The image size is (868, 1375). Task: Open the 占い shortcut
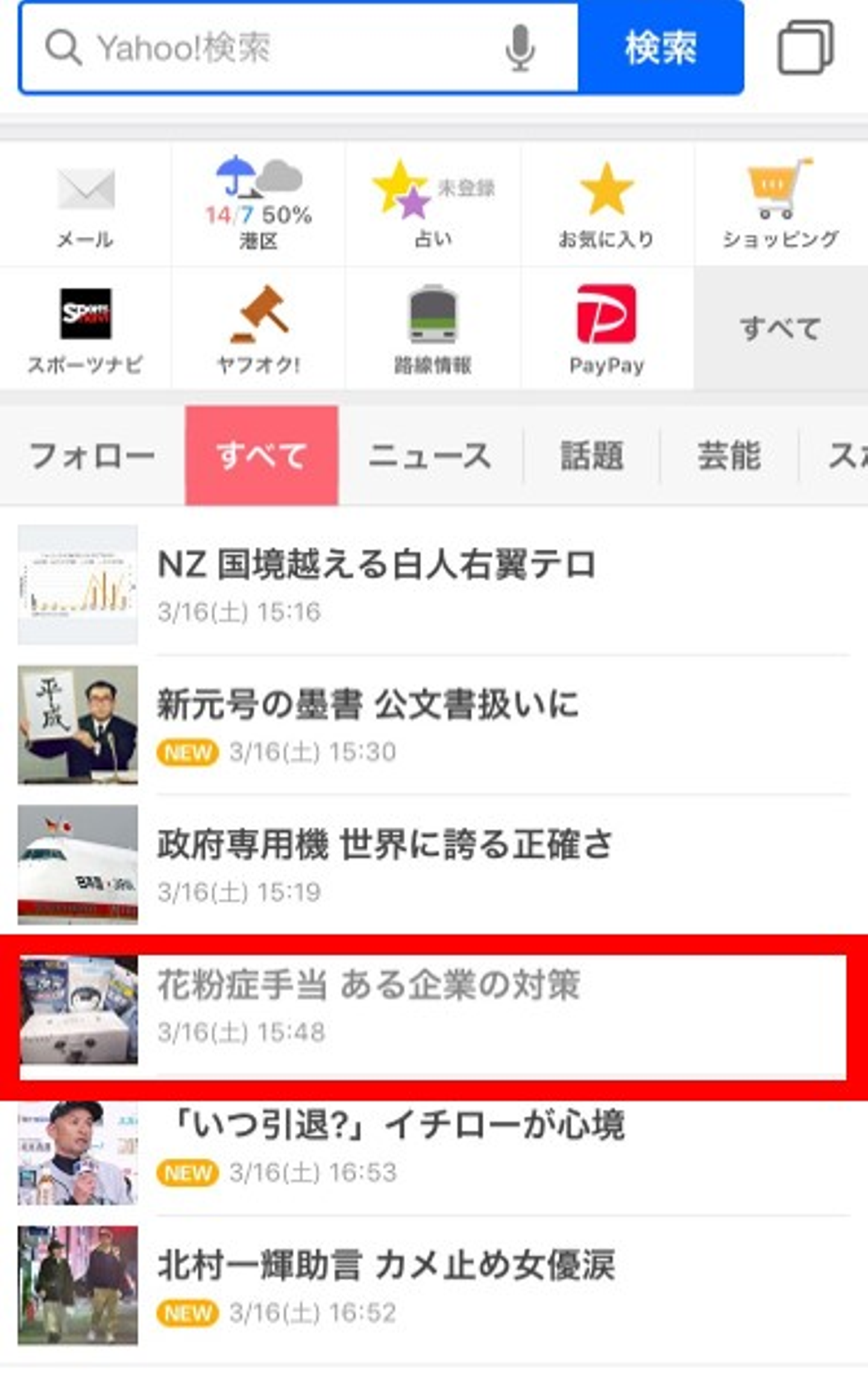pos(433,205)
